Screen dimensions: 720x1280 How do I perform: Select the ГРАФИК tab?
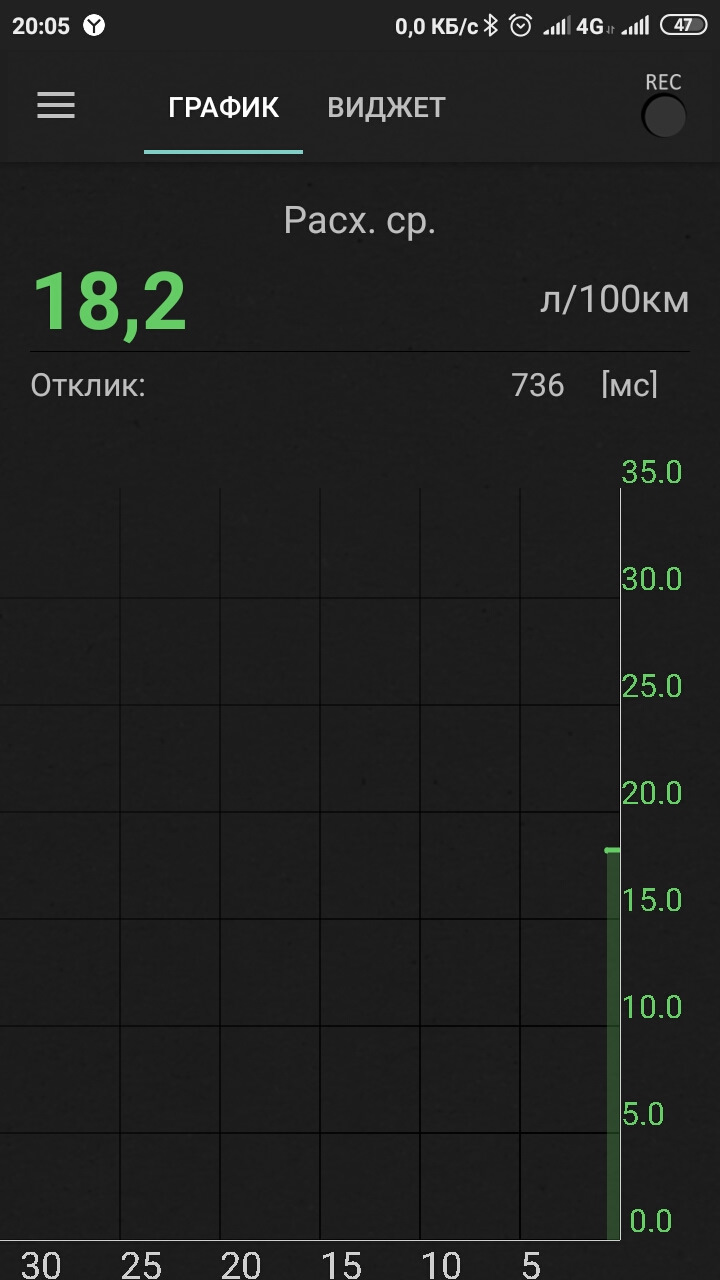click(x=223, y=108)
